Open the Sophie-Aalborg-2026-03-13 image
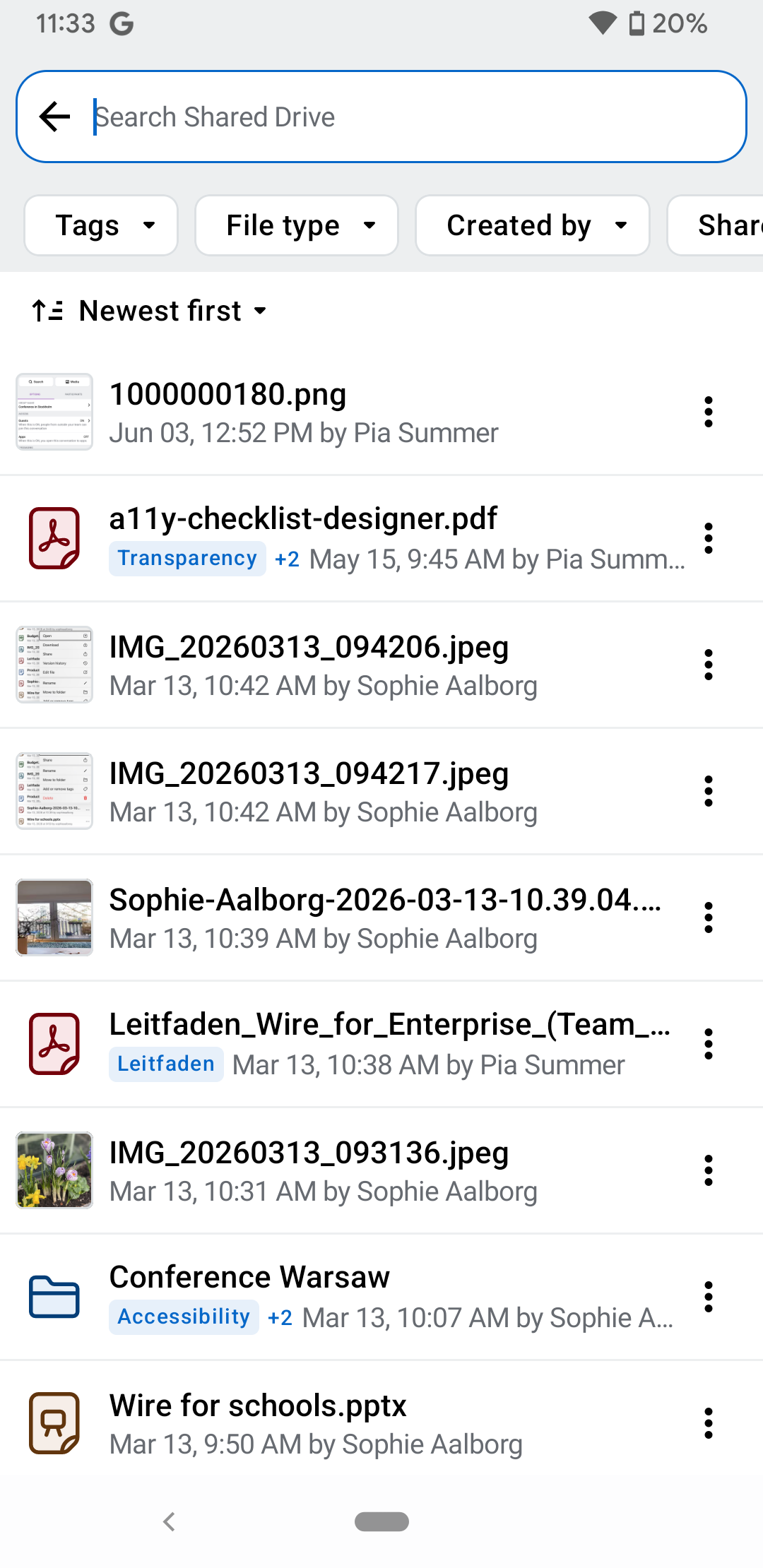Viewport: 763px width, 1568px height. (381, 918)
